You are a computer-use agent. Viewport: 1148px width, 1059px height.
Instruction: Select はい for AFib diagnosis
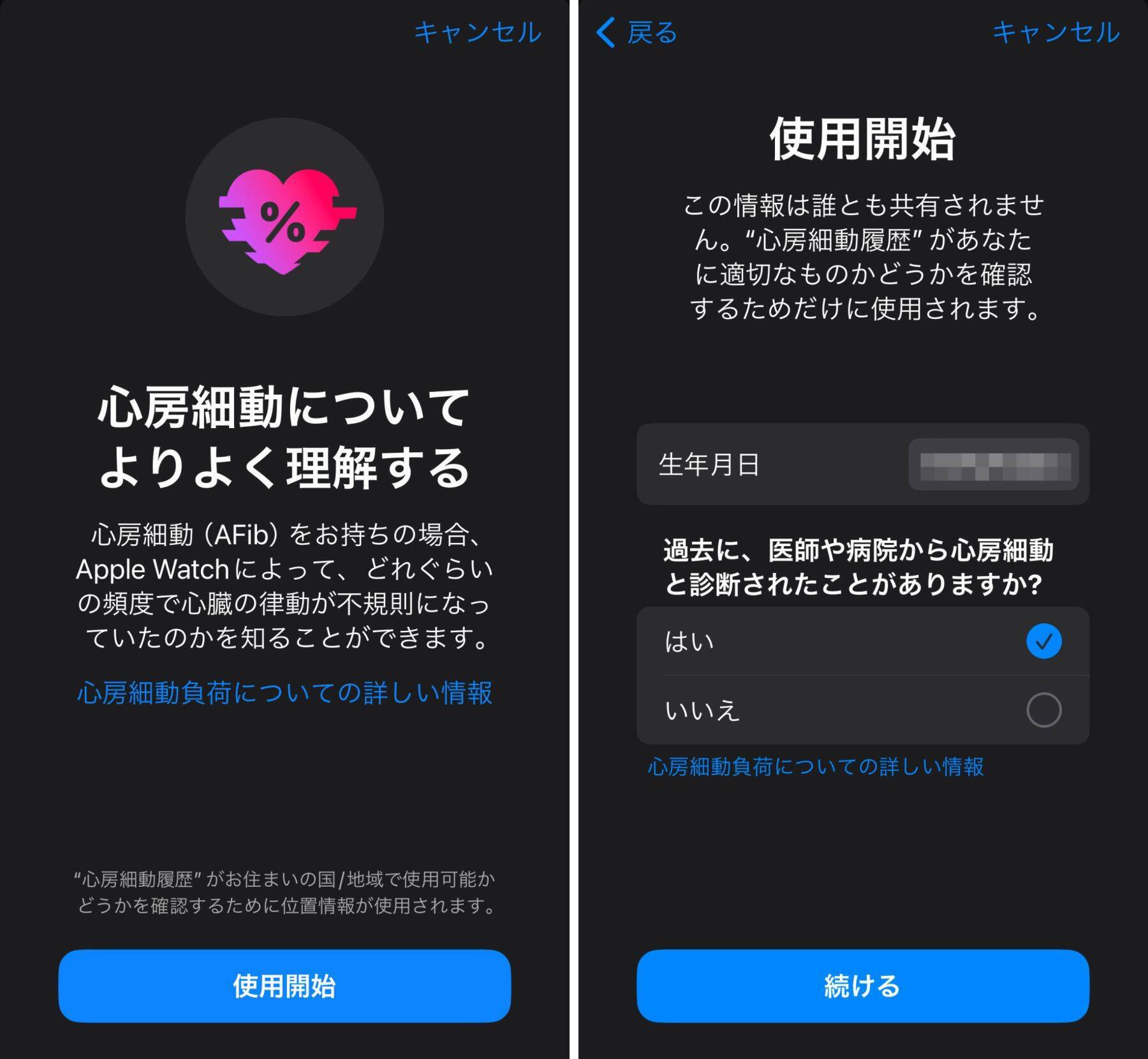click(x=1043, y=641)
